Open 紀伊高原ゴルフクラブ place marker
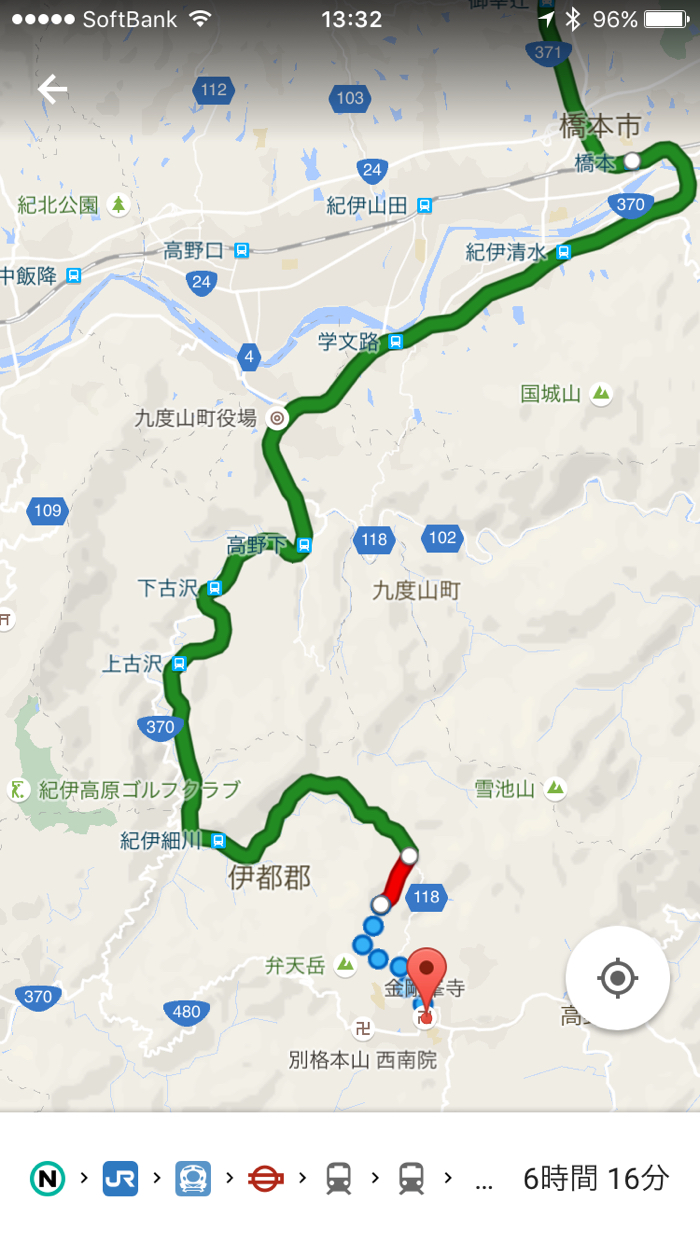This screenshot has height=1245, width=700. (18, 790)
